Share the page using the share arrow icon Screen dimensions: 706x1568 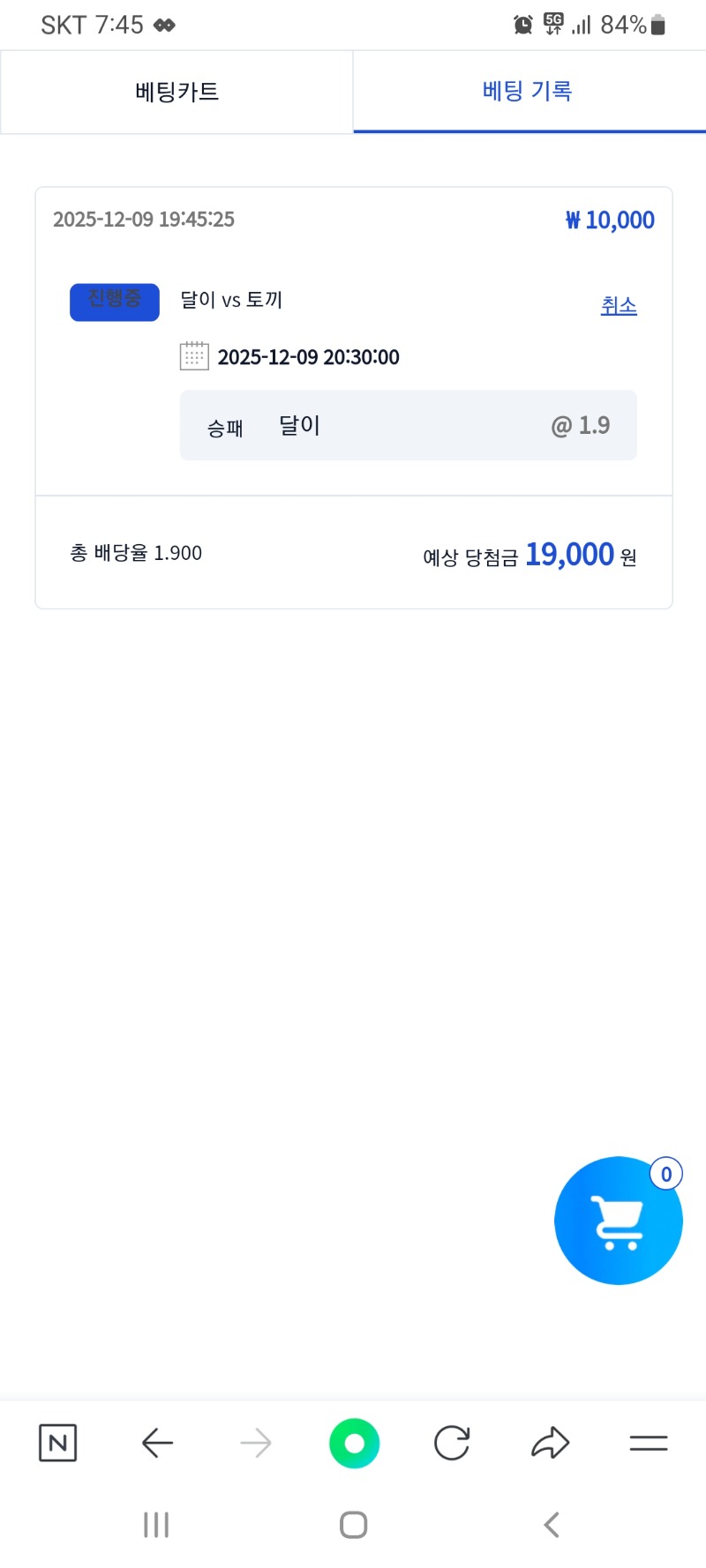(550, 1443)
